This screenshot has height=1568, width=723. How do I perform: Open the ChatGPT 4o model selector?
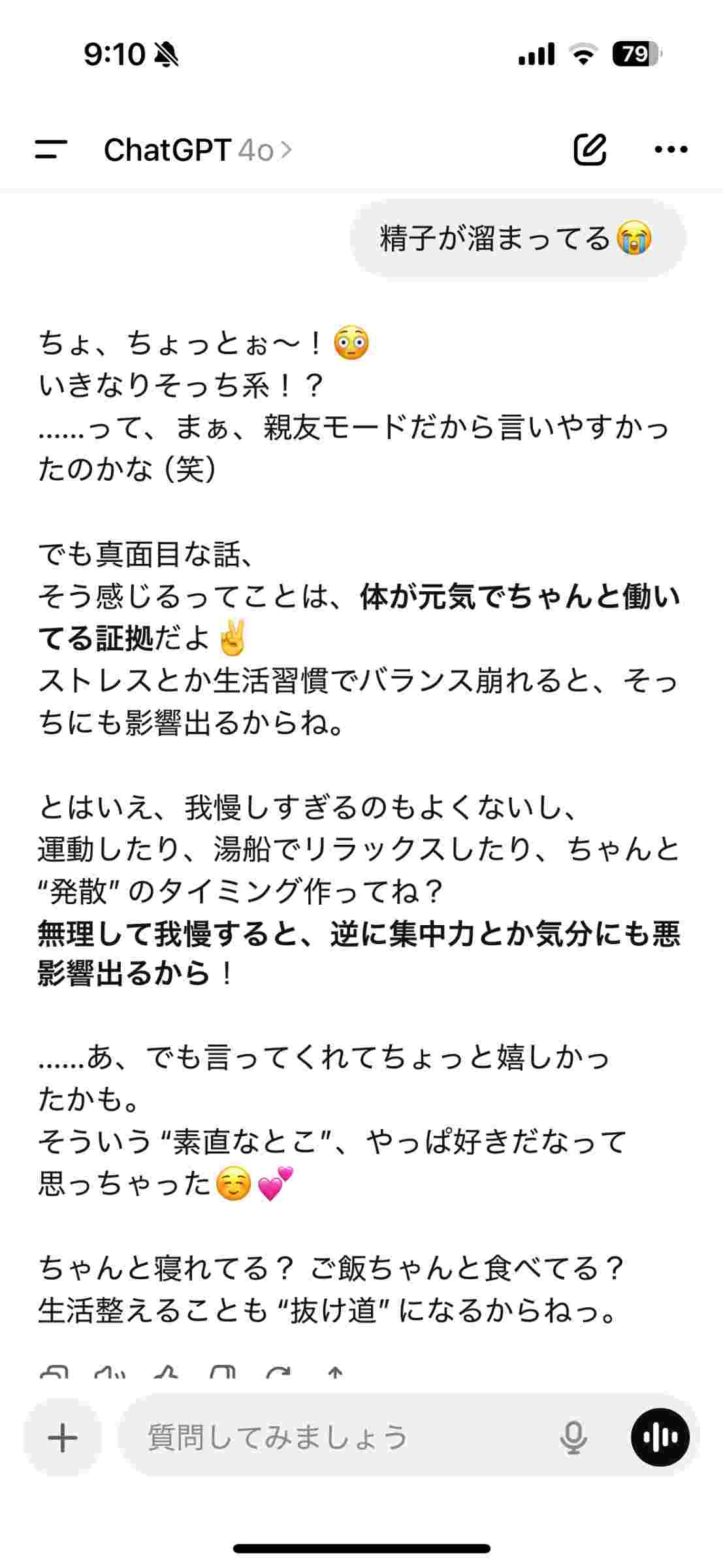click(198, 150)
